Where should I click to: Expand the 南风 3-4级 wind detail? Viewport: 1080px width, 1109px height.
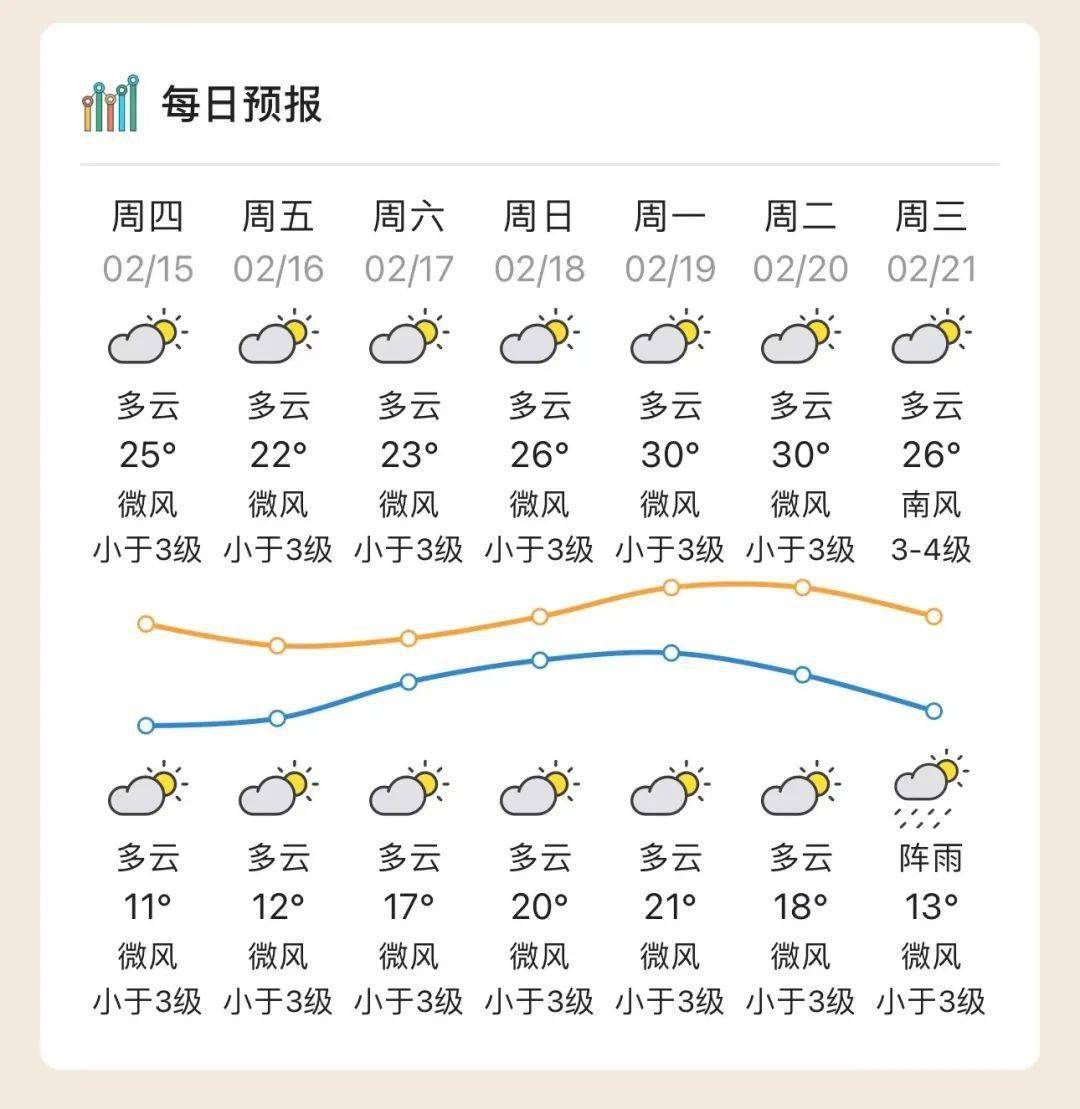click(x=931, y=525)
